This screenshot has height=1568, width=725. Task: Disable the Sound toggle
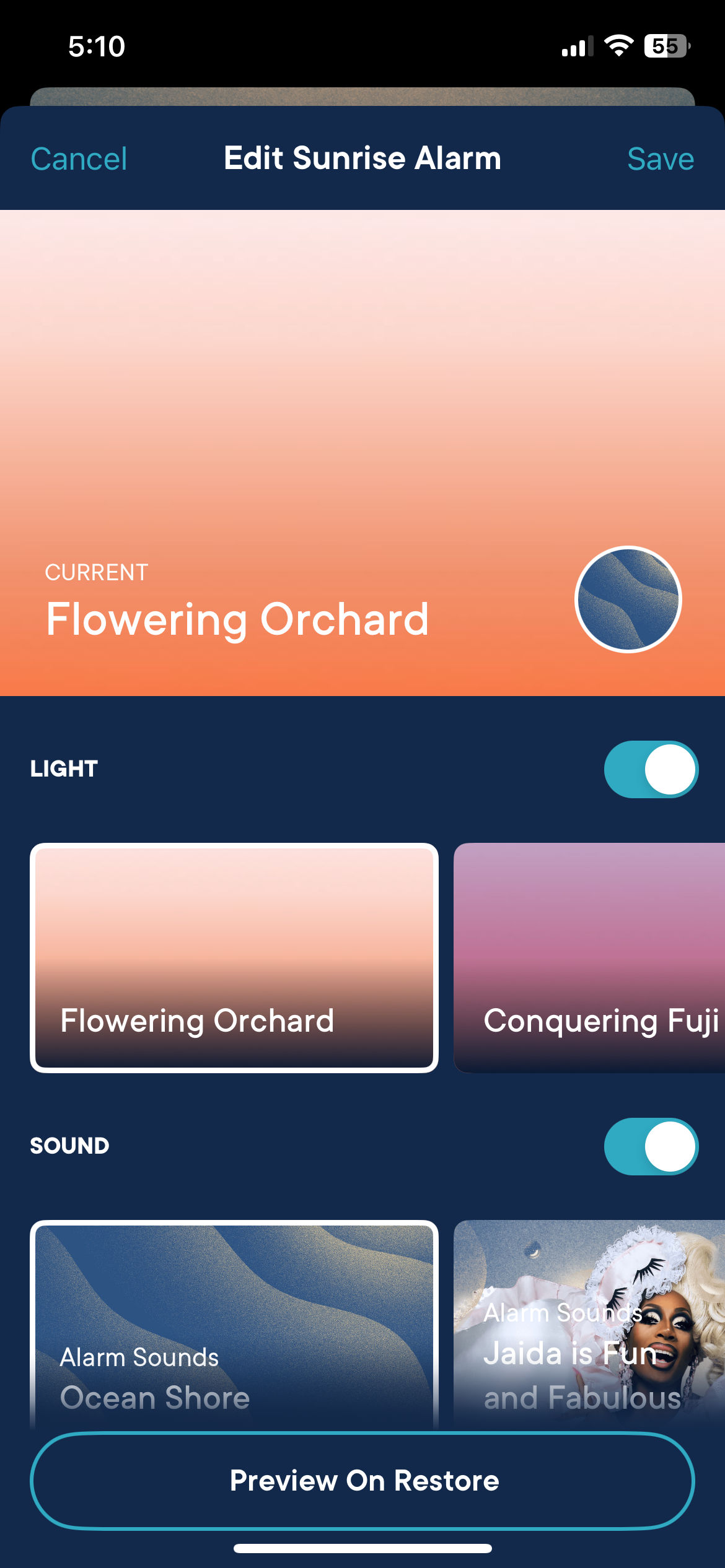coord(651,1146)
